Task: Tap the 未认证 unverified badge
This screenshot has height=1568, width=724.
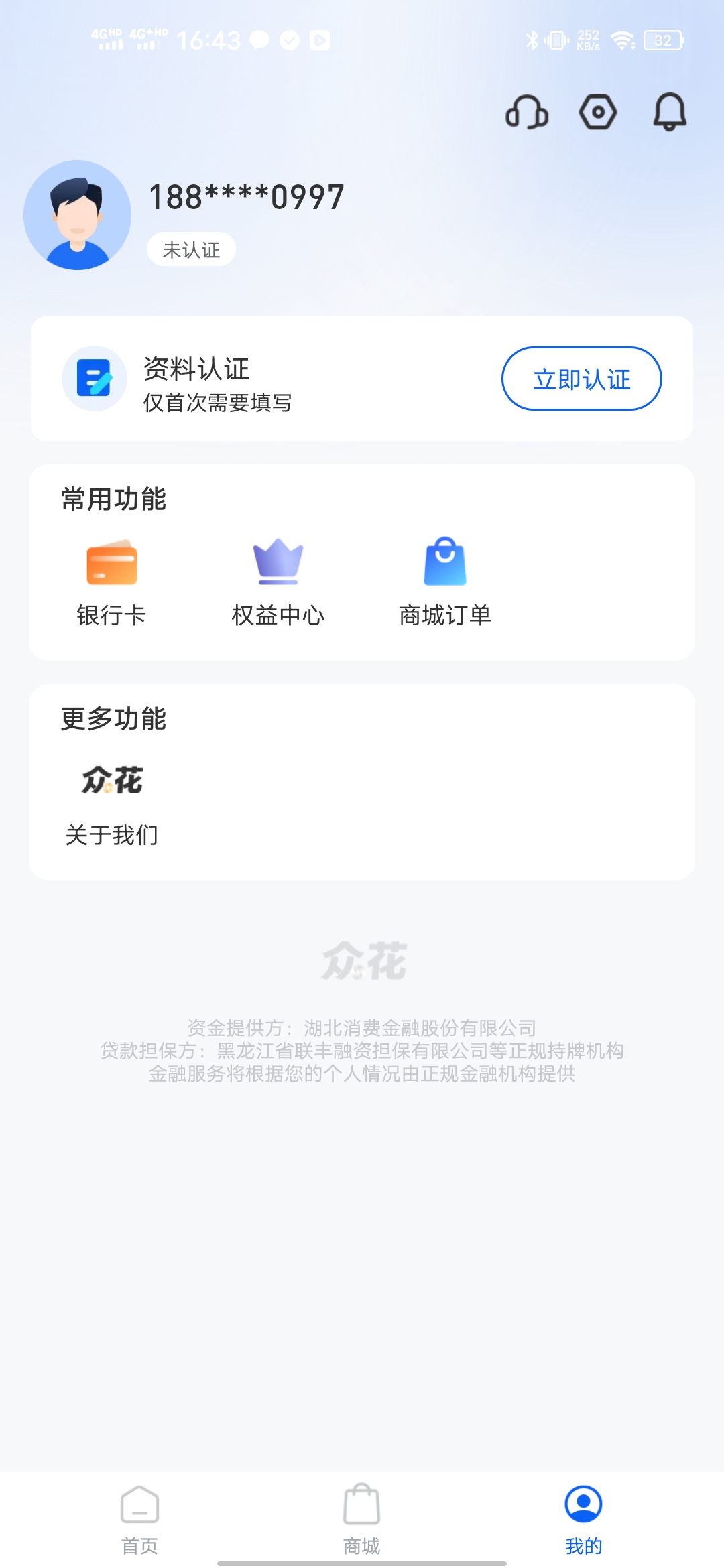Action: coord(191,250)
